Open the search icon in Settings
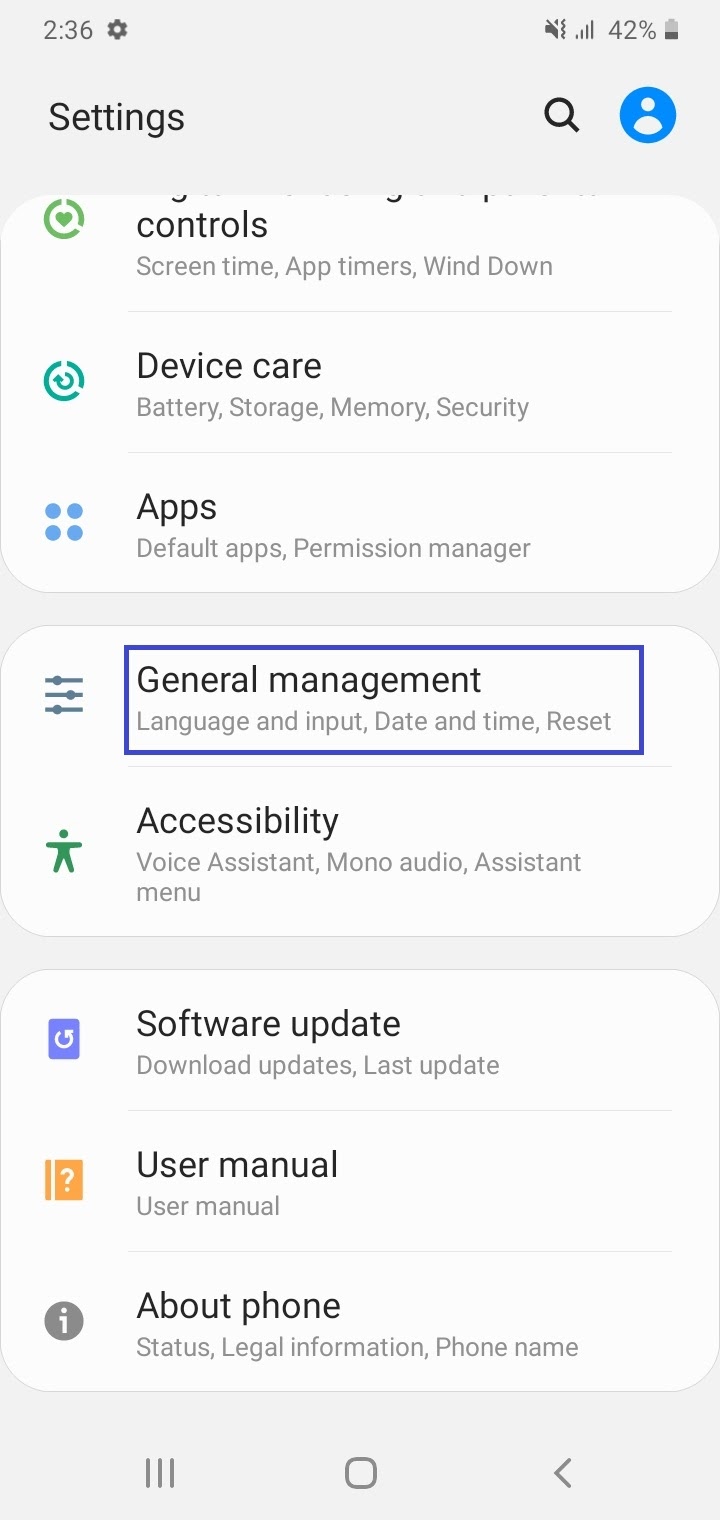The height and width of the screenshot is (1520, 720). tap(561, 116)
